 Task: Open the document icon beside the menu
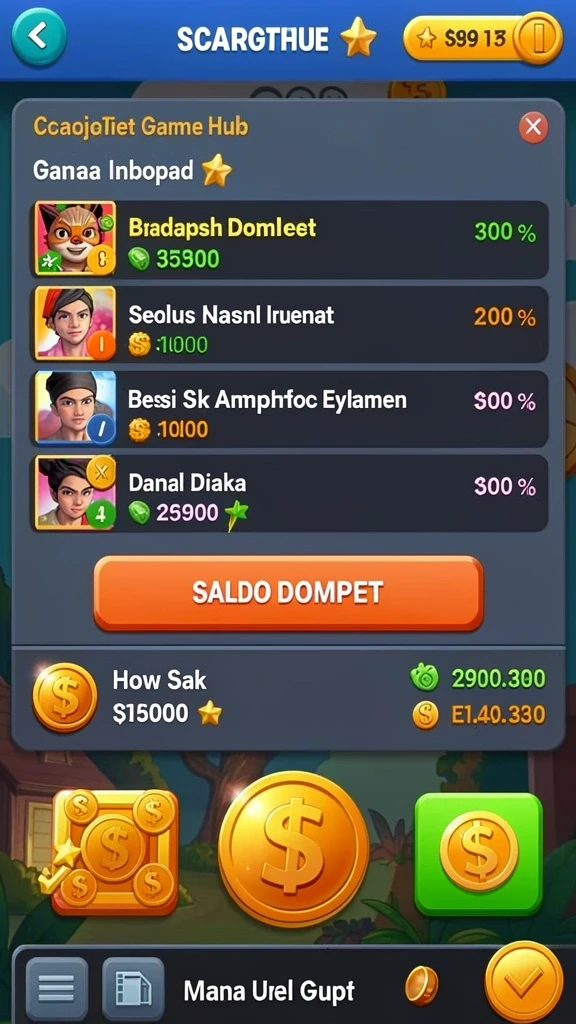(133, 989)
